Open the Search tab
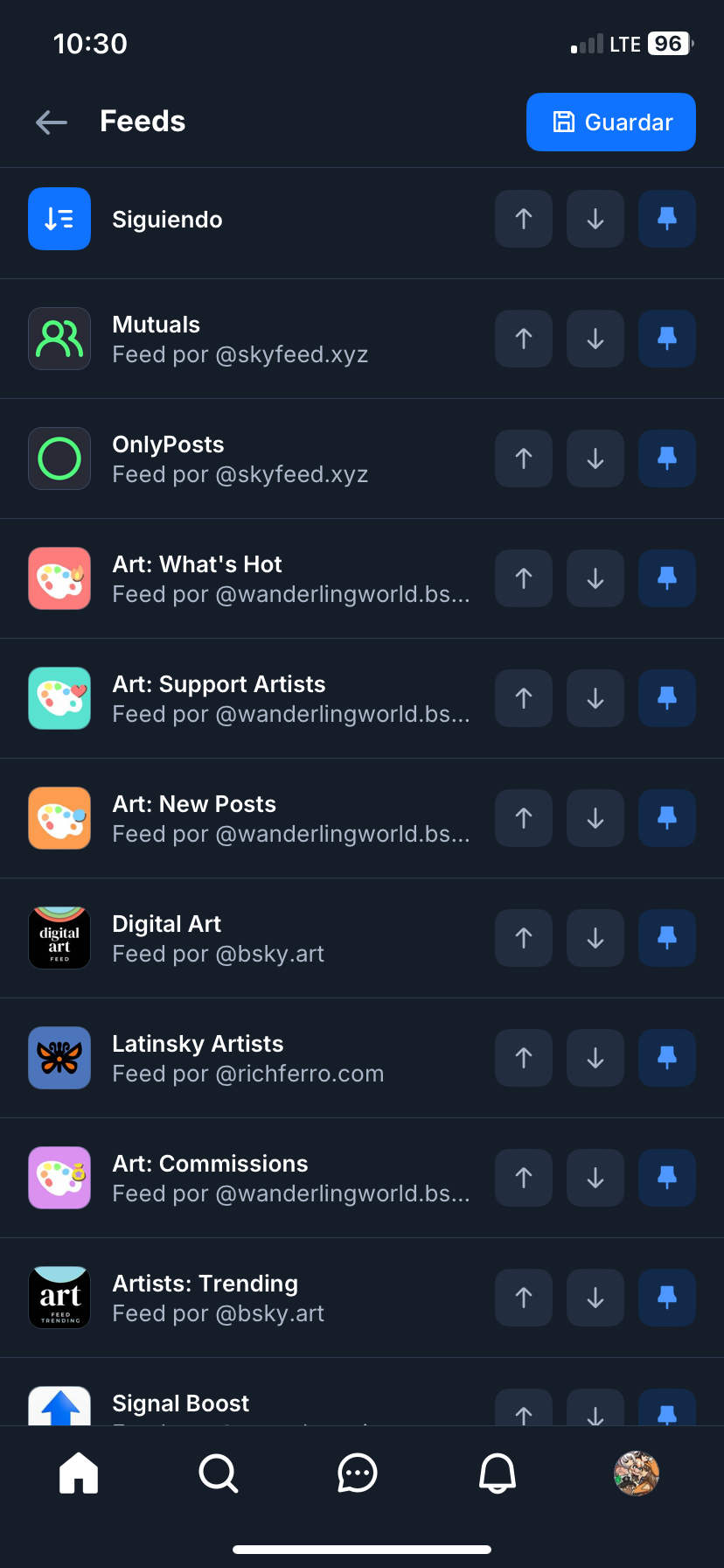This screenshot has width=724, height=1568. tap(218, 1473)
